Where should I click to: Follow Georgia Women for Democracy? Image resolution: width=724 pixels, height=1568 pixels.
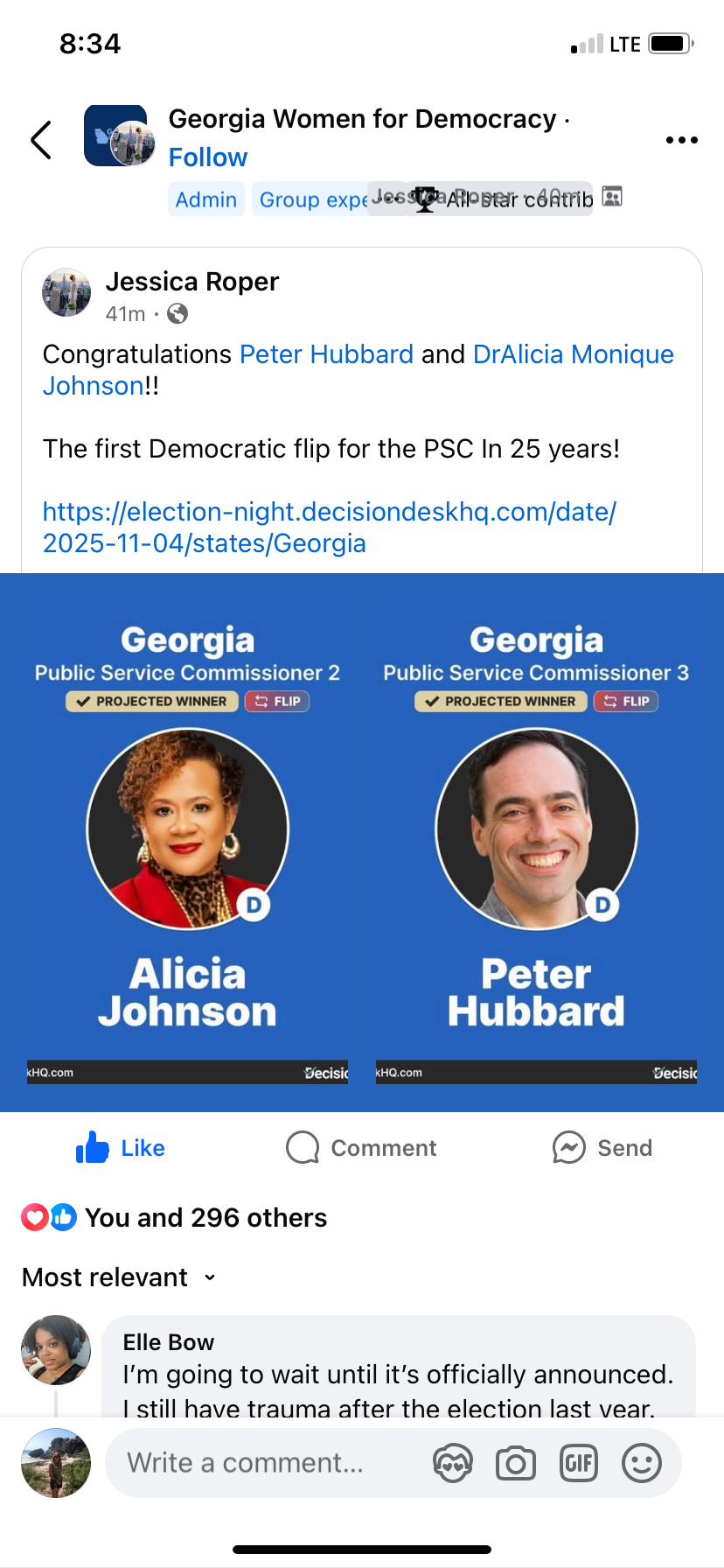(208, 157)
